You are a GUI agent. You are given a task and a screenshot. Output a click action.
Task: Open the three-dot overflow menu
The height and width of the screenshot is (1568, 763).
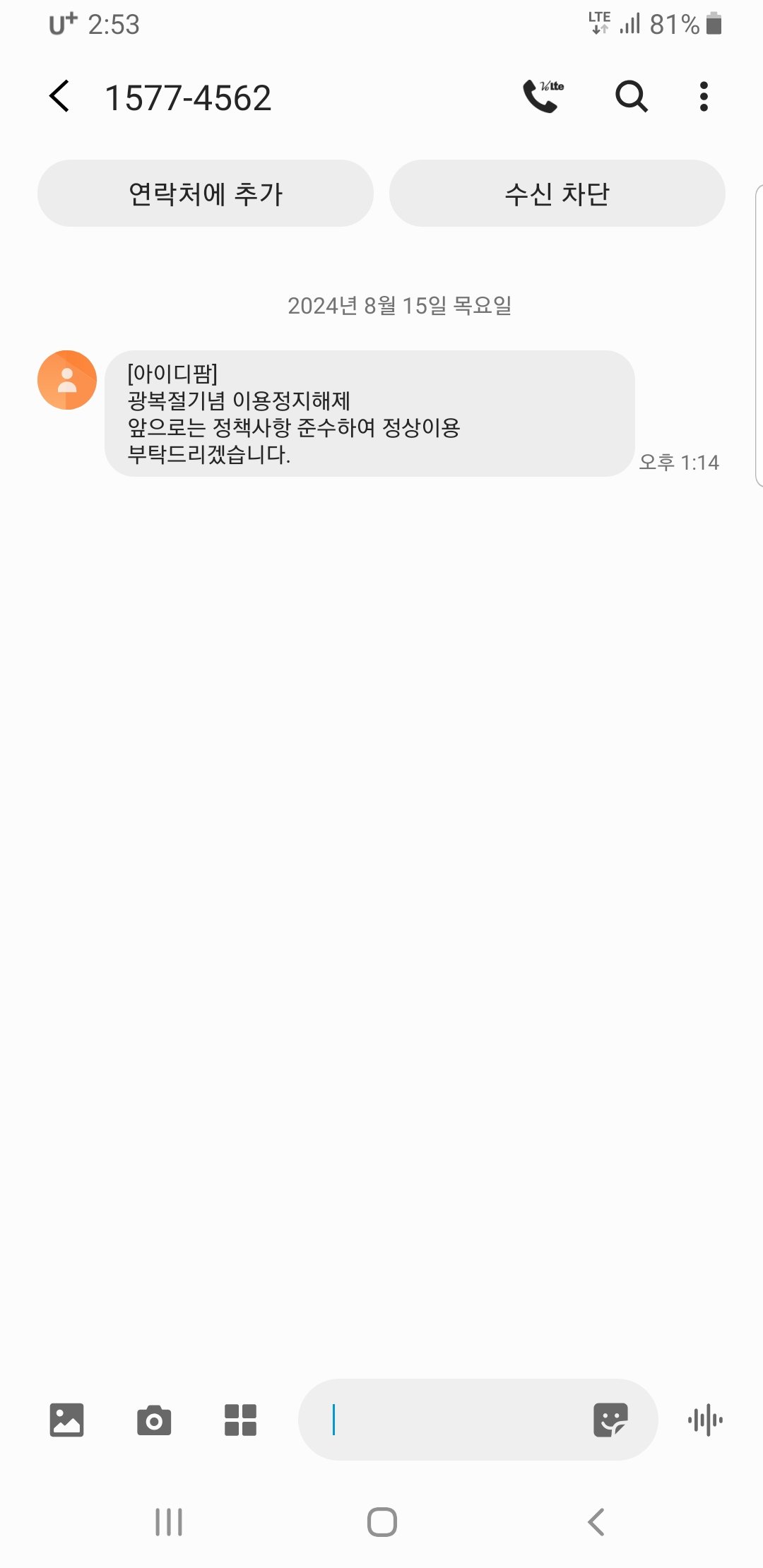pos(704,97)
